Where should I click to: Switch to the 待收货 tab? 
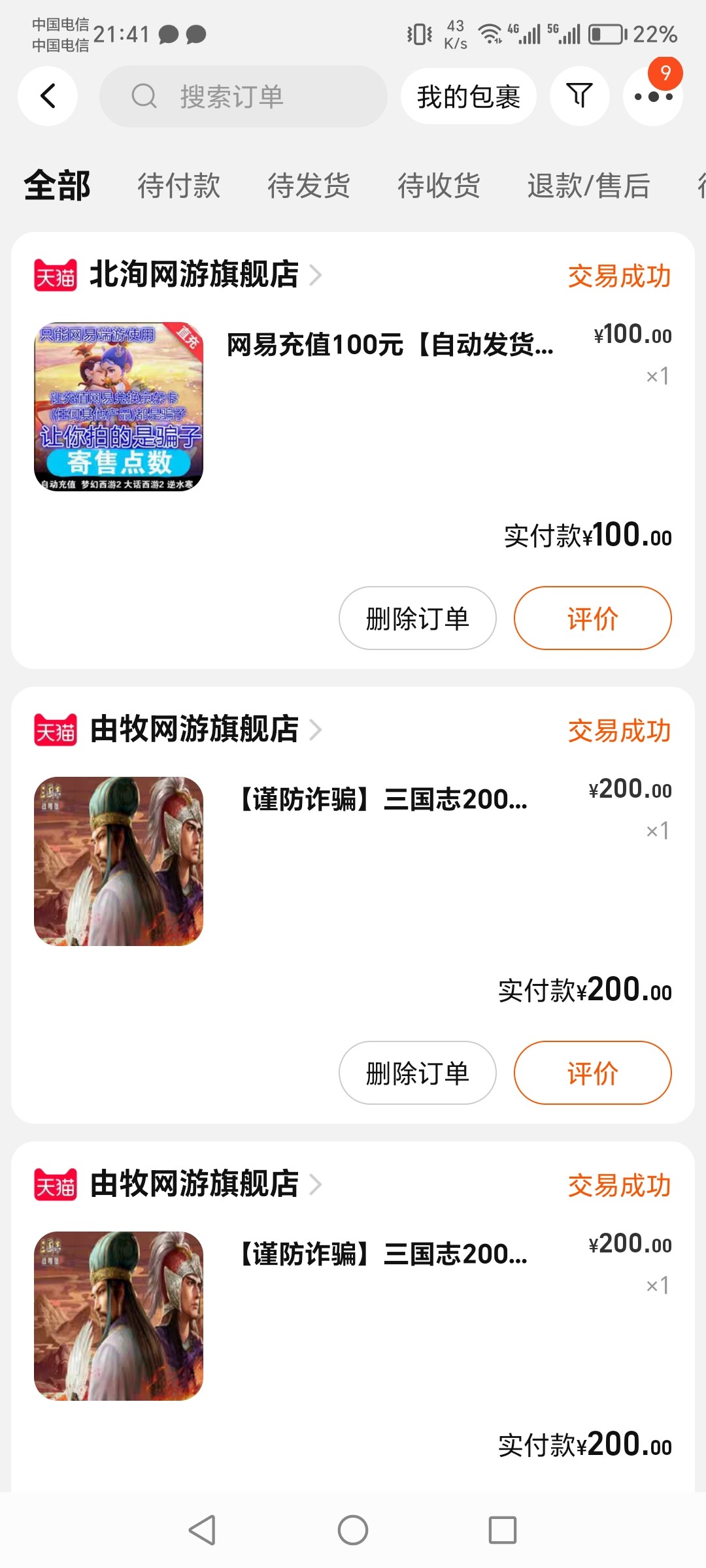click(439, 186)
